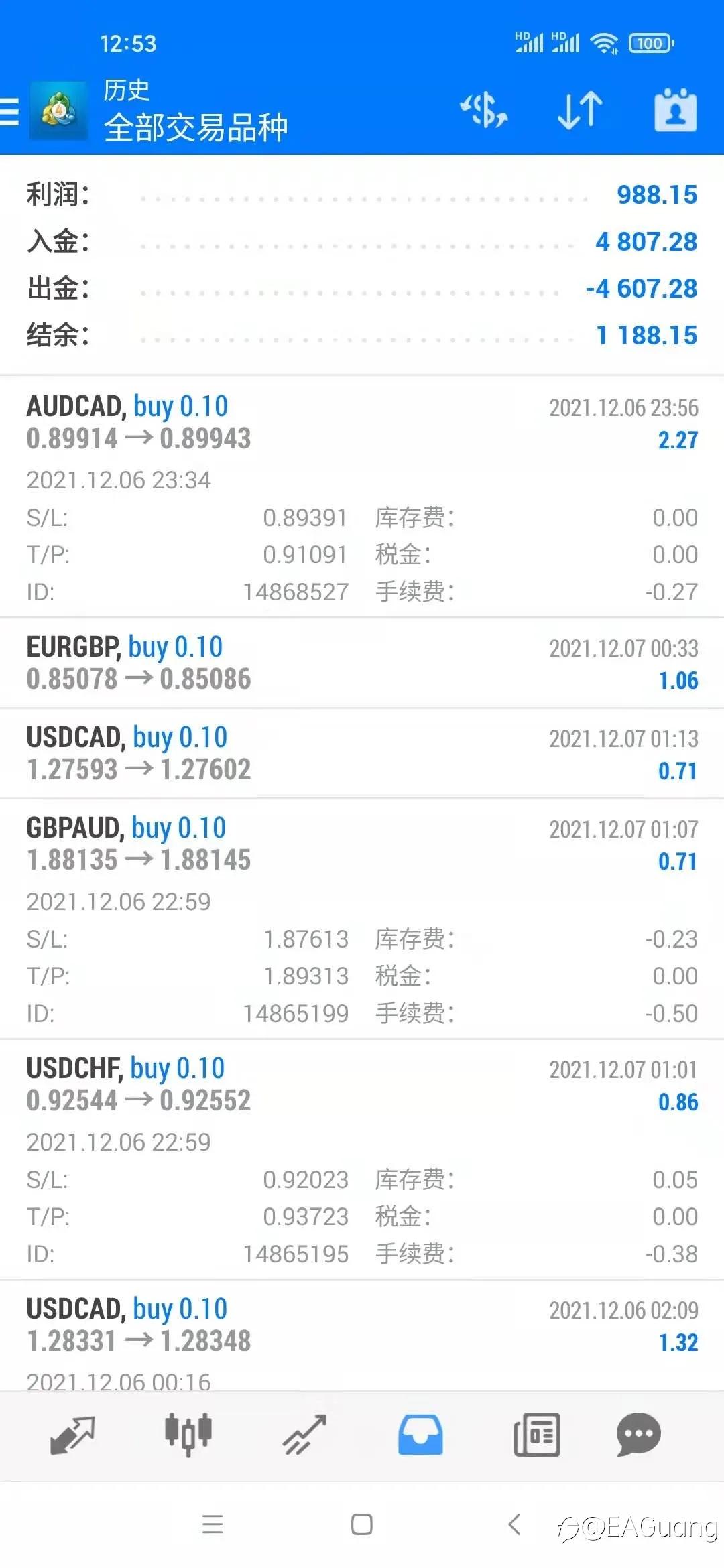Open the hamburger drawer menu
Viewport: 724px width, 1568px height.
[9, 111]
